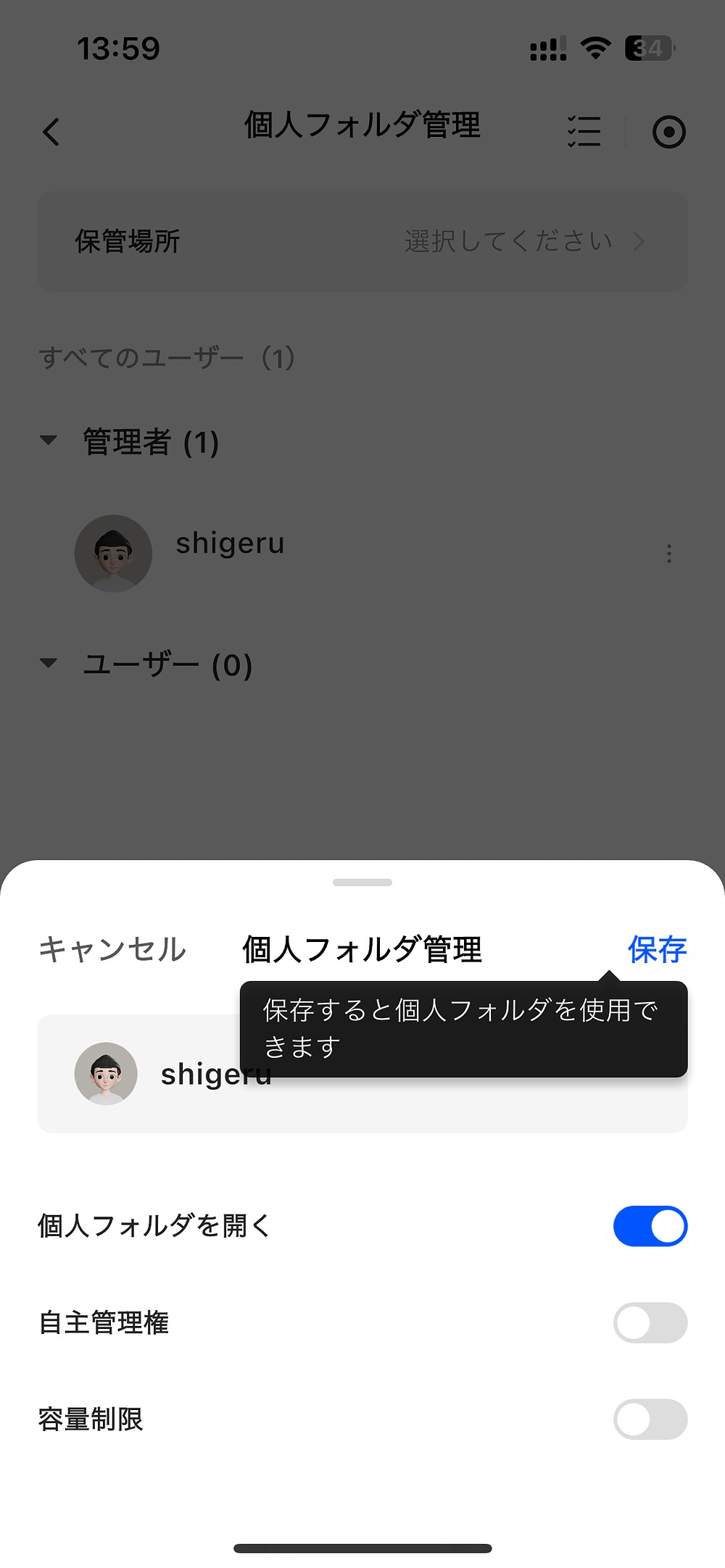Tap the clock showing 13:59

click(x=119, y=48)
